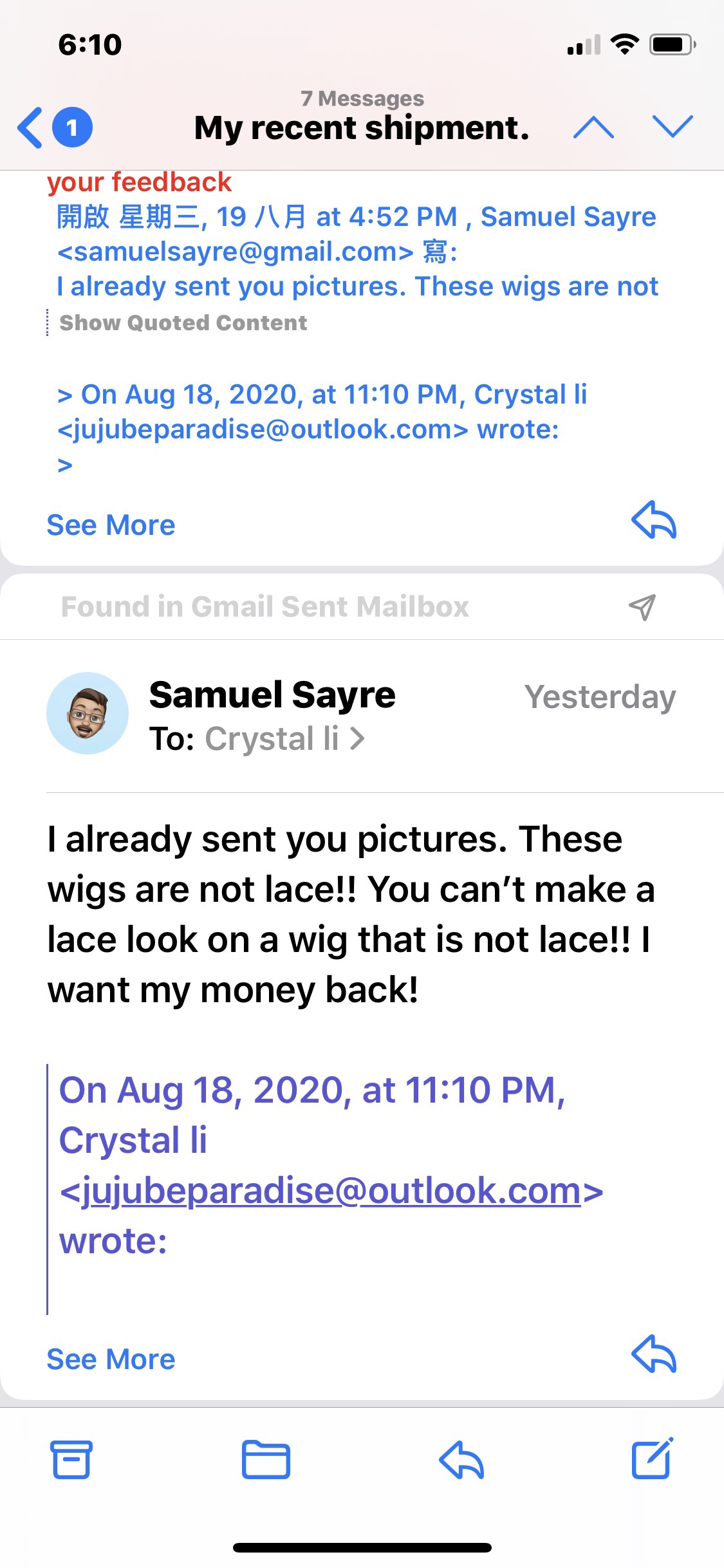724x1568 pixels.
Task: Tap See More in the first message
Action: pos(111,525)
